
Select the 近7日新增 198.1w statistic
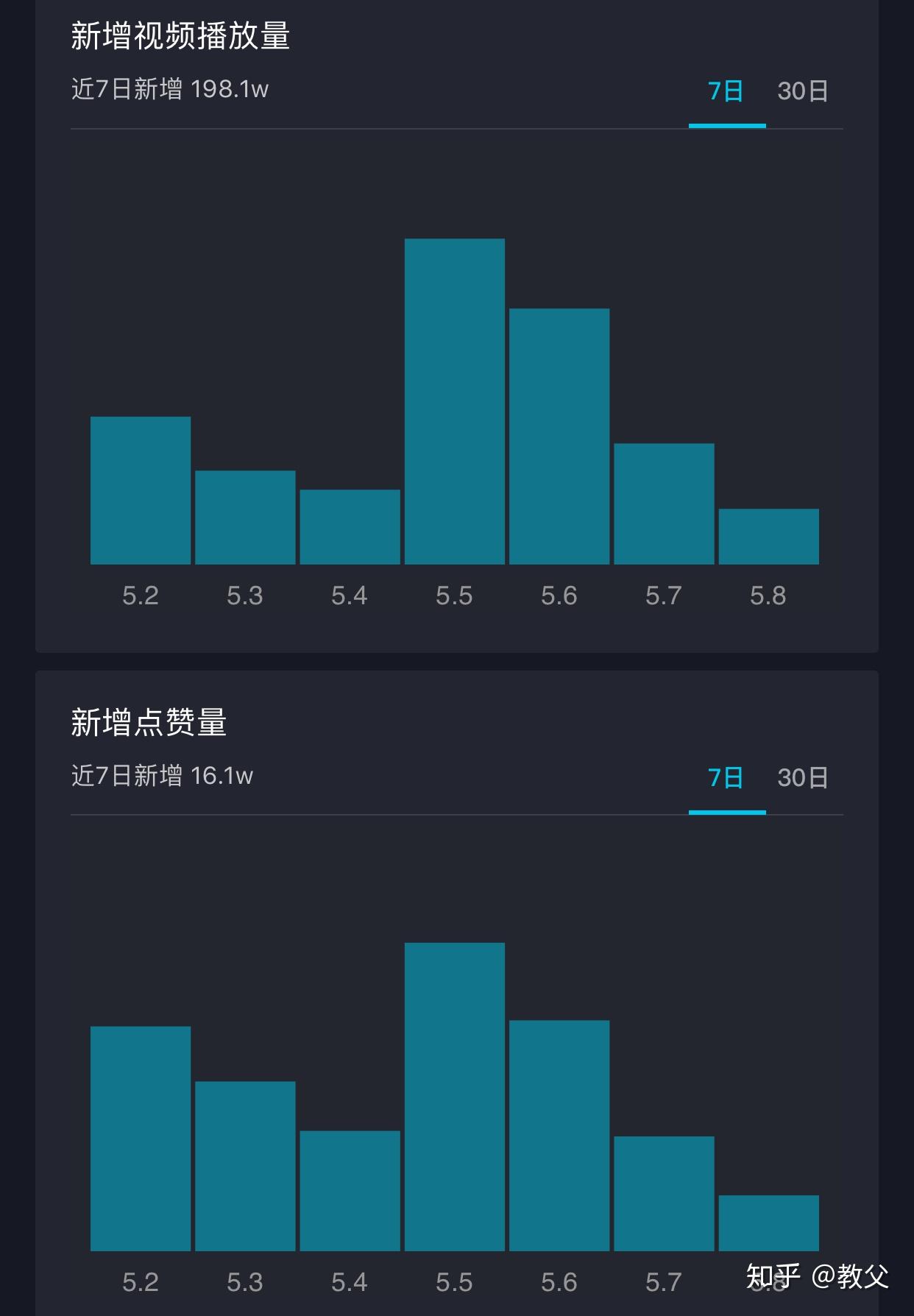pyautogui.click(x=169, y=89)
